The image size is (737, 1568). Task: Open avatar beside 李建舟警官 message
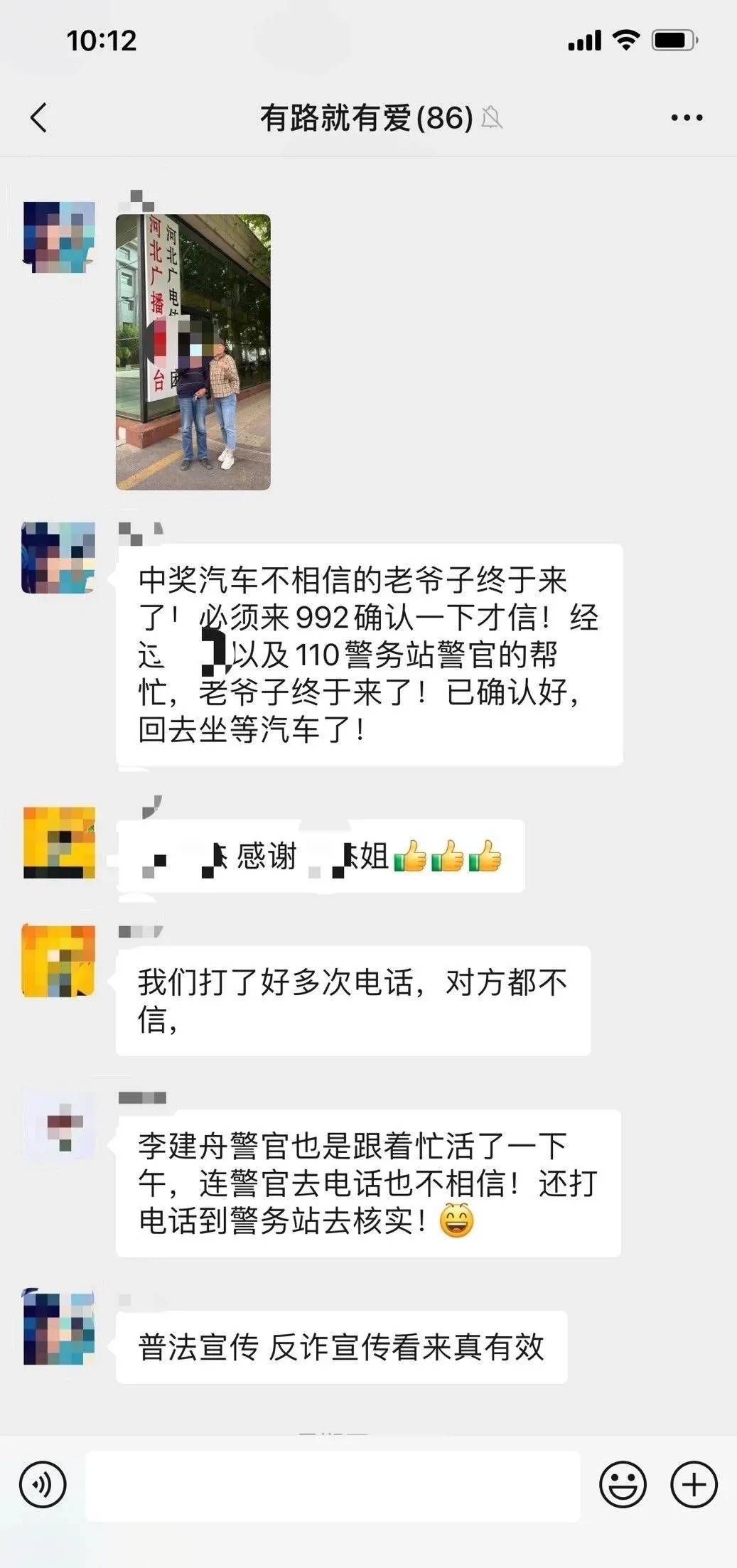tap(59, 1125)
